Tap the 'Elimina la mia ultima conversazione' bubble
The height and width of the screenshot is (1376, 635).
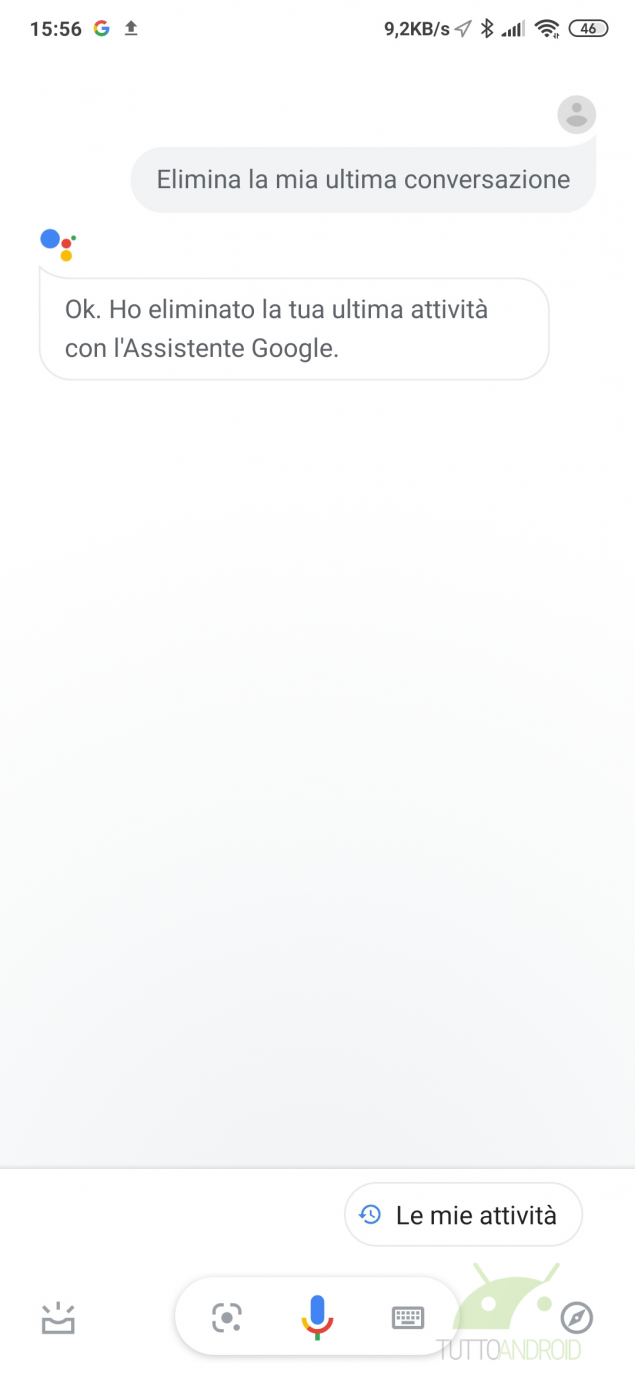pyautogui.click(x=364, y=180)
